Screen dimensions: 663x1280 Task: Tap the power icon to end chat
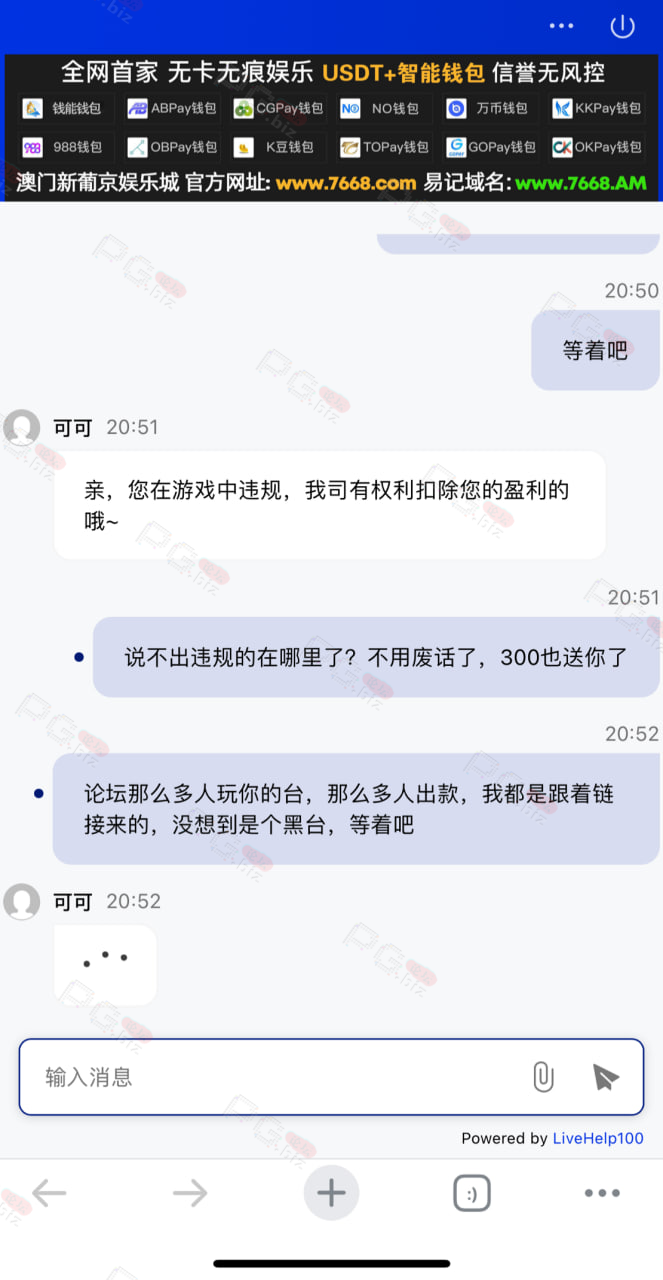pyautogui.click(x=623, y=27)
